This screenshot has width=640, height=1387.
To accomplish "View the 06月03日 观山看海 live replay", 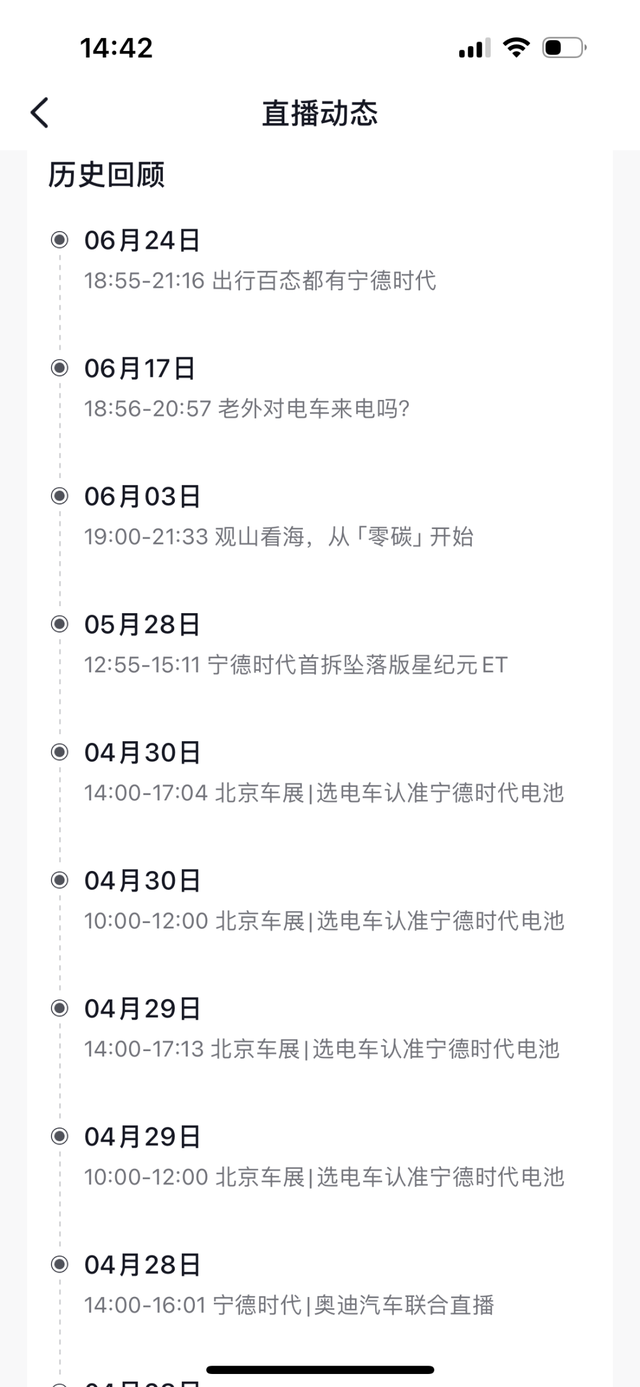I will (x=279, y=536).
